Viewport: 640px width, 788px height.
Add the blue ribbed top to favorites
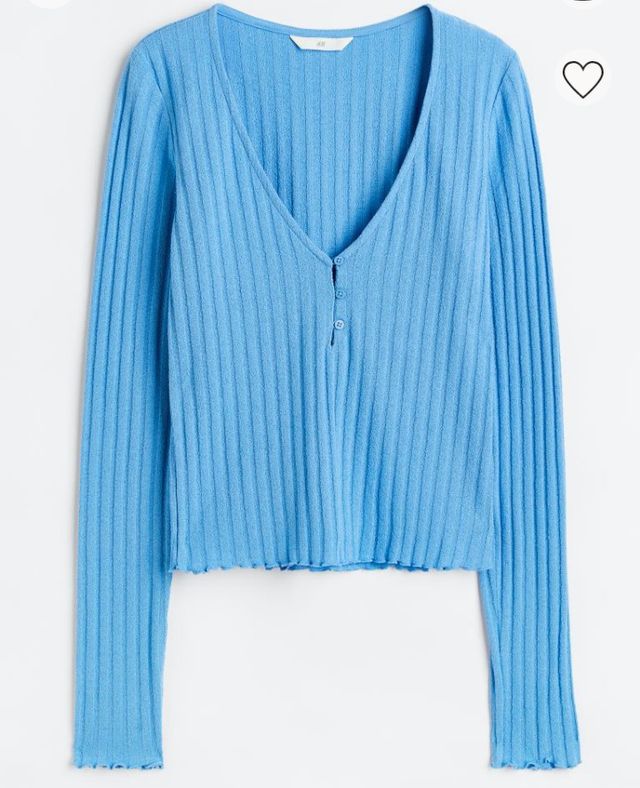click(584, 79)
